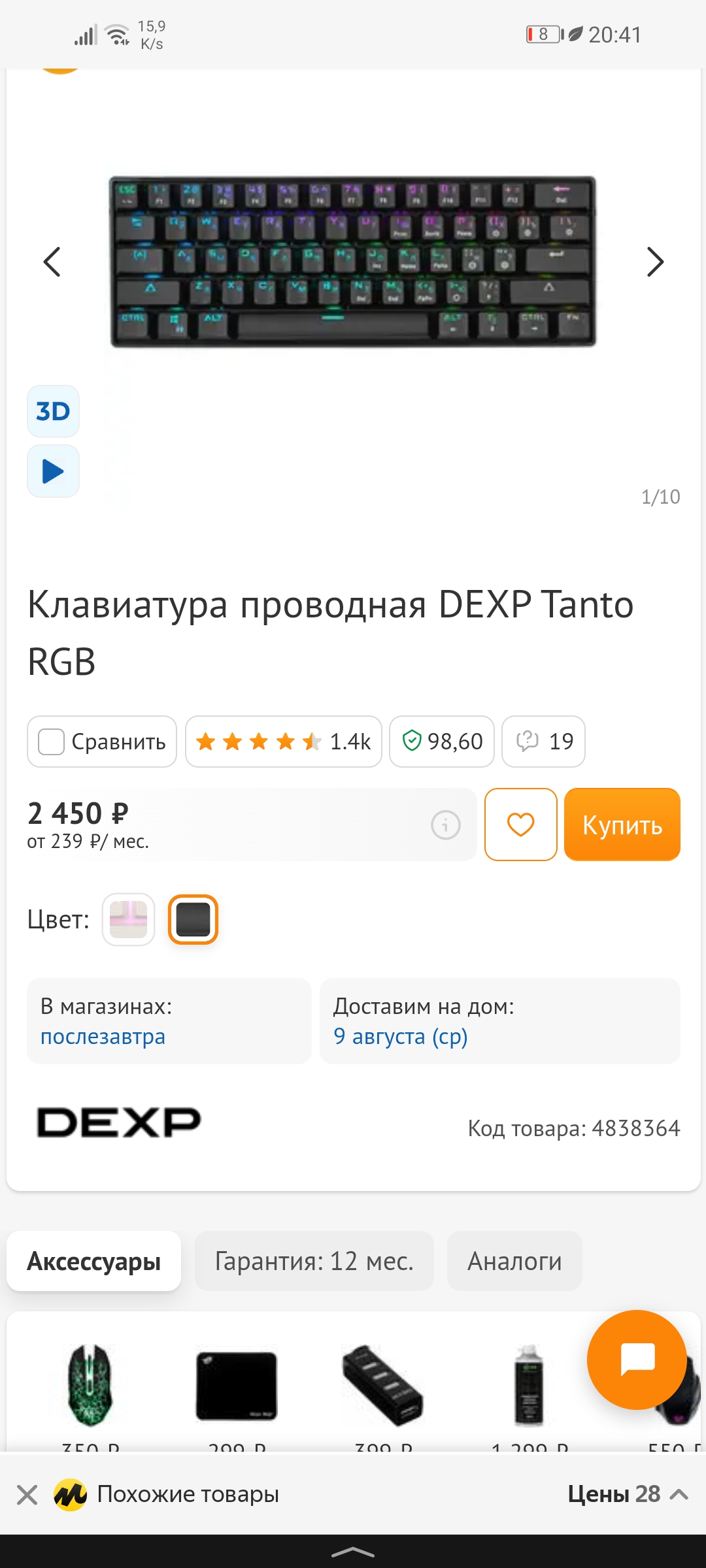Open the 3D view of the keyboard

point(53,411)
